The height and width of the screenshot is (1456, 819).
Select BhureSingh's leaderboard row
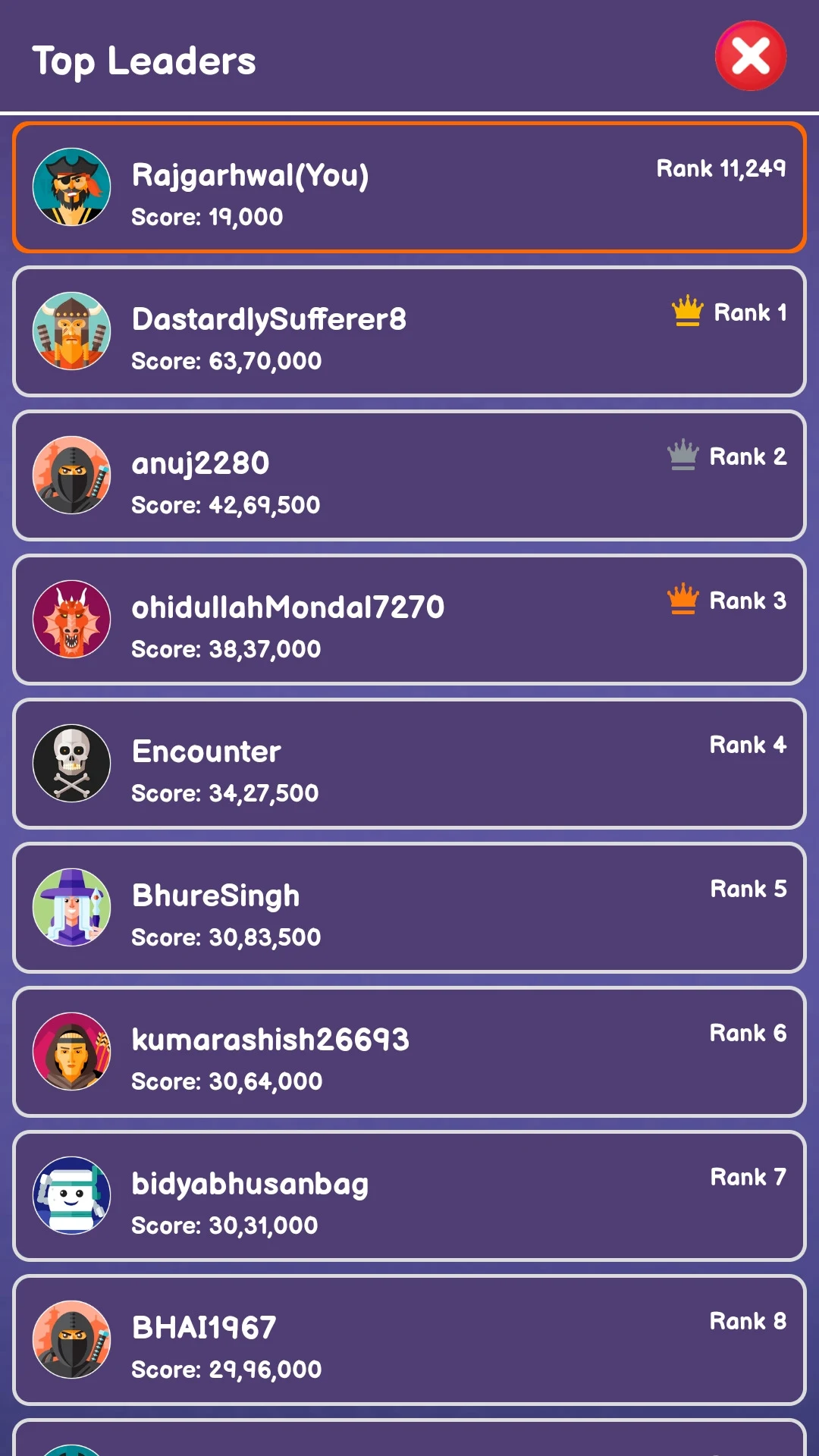click(x=409, y=908)
